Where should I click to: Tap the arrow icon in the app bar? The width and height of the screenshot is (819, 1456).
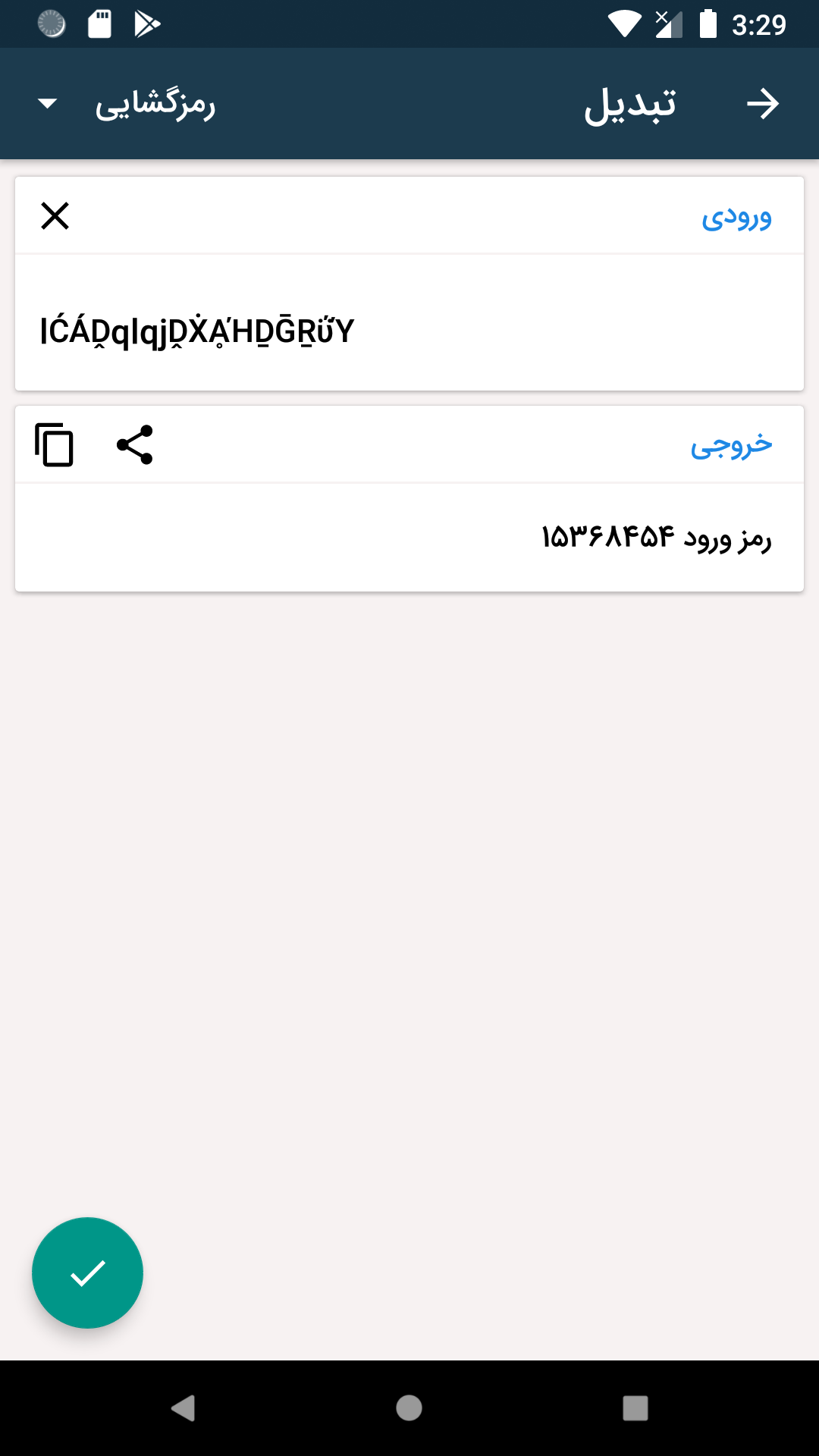(762, 104)
